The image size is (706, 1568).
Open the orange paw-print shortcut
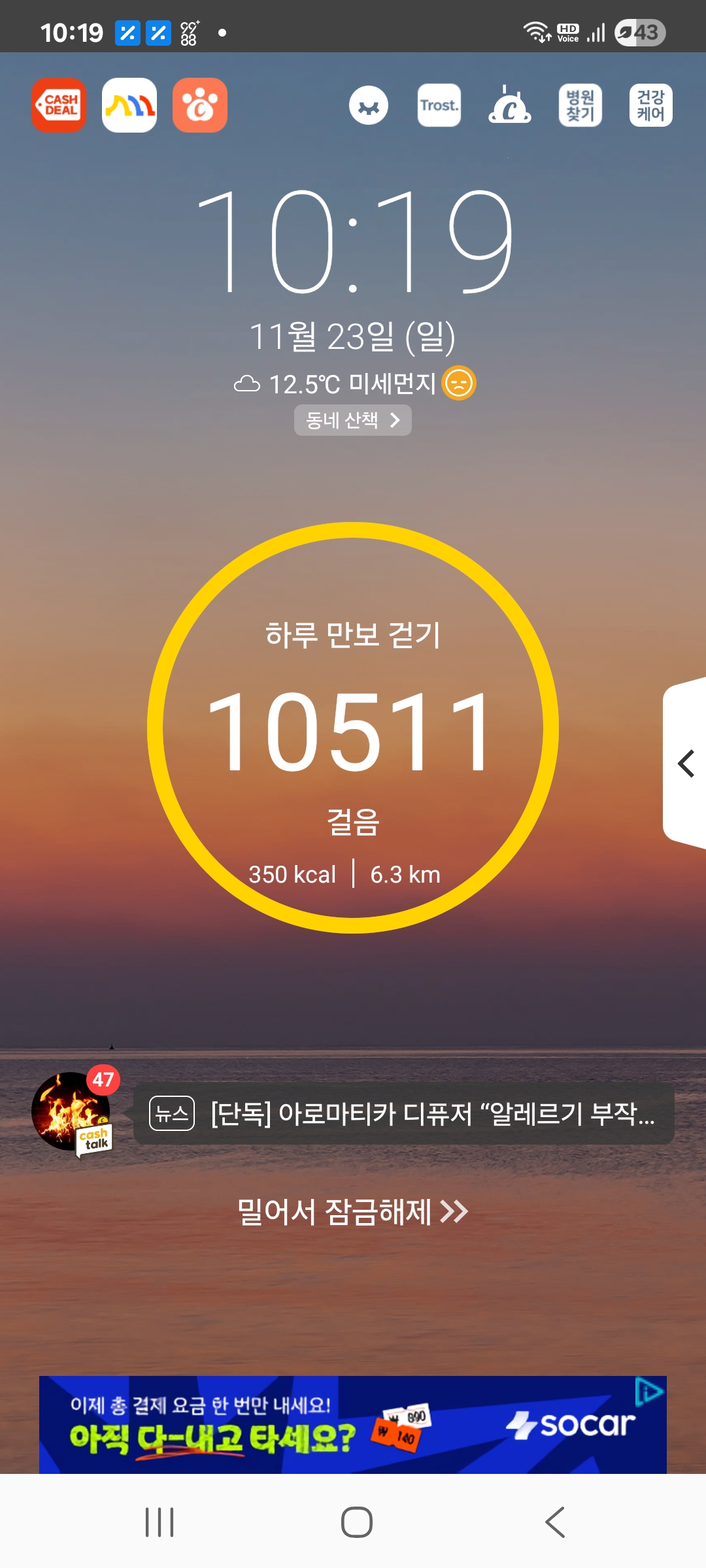pos(200,105)
